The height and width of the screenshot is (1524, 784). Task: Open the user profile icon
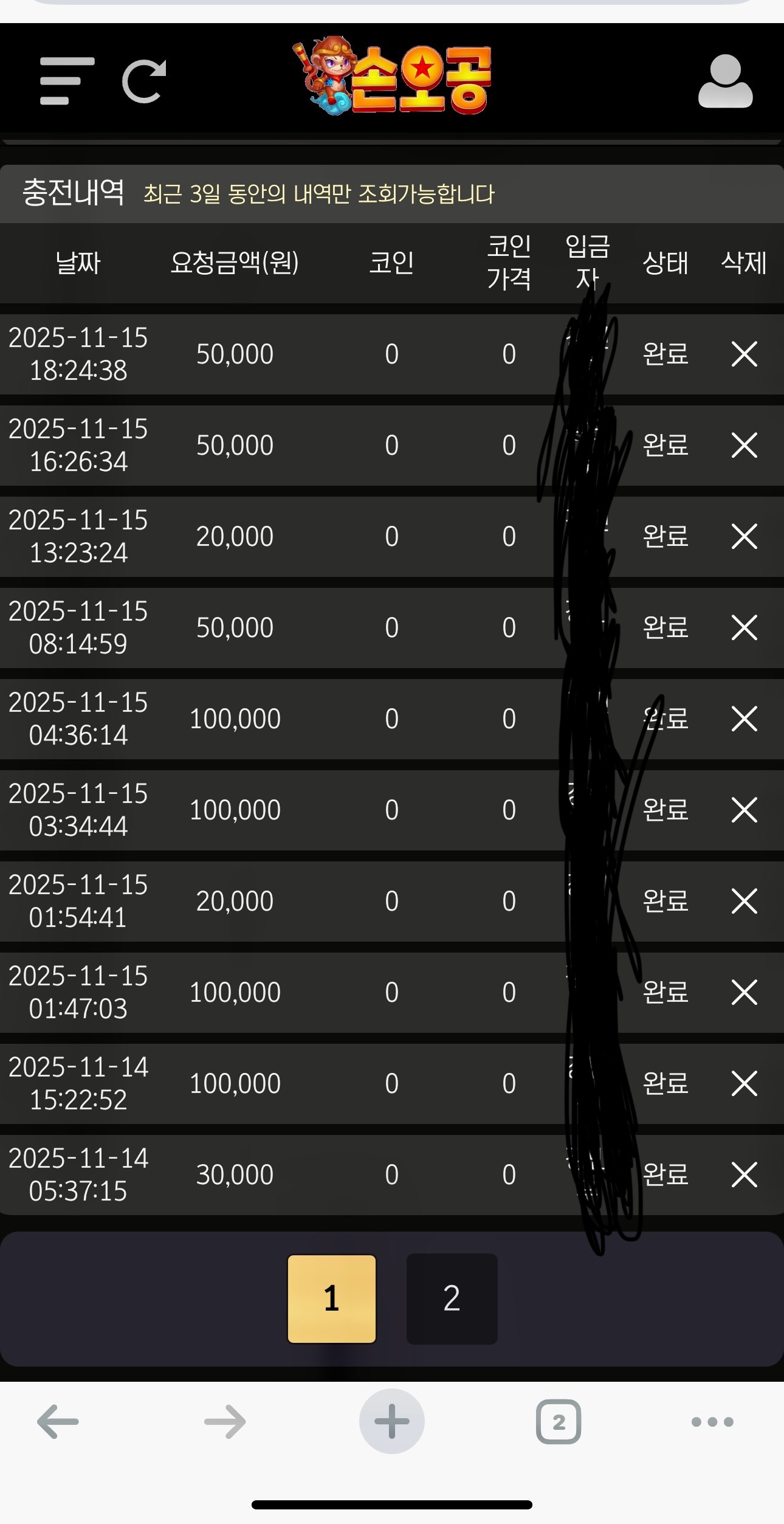[x=725, y=81]
